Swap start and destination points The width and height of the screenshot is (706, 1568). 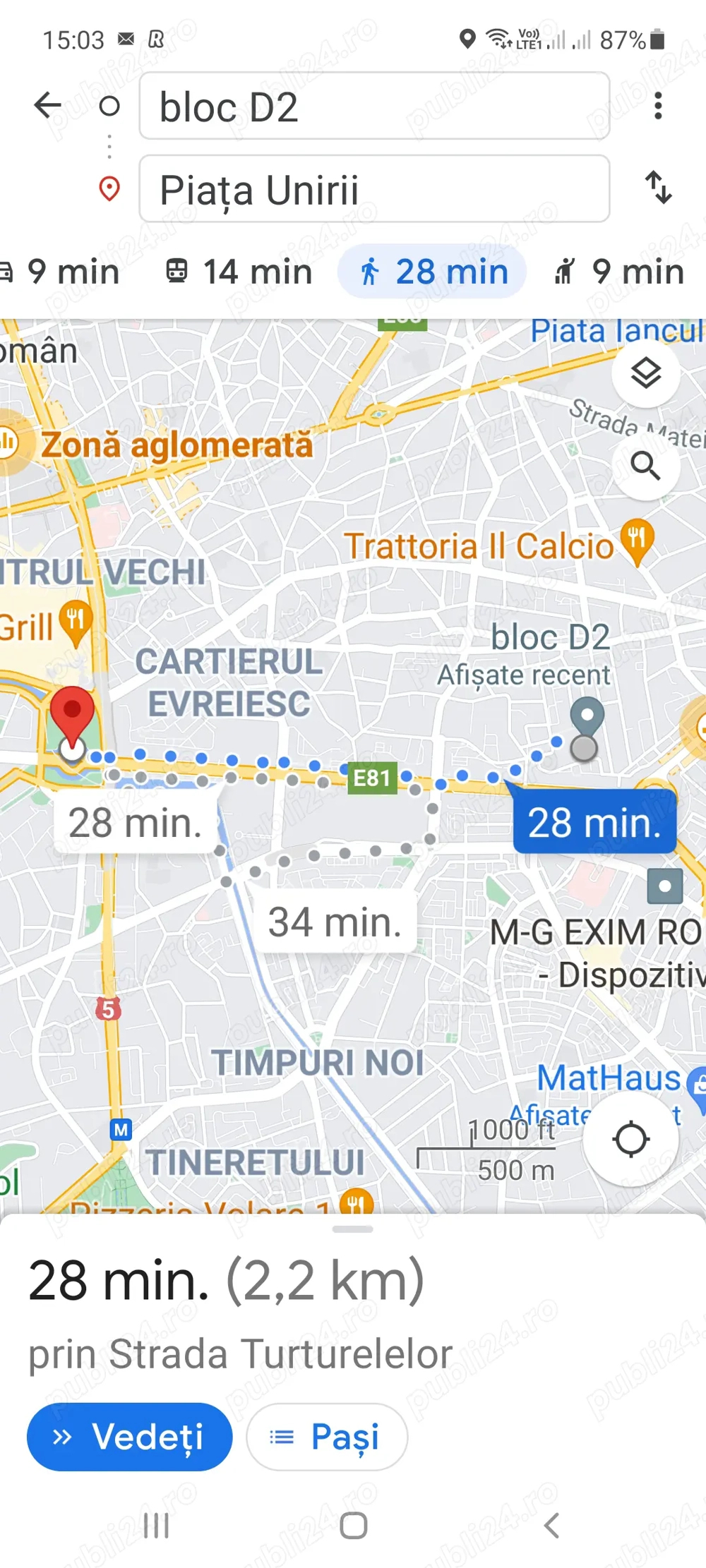tap(658, 188)
